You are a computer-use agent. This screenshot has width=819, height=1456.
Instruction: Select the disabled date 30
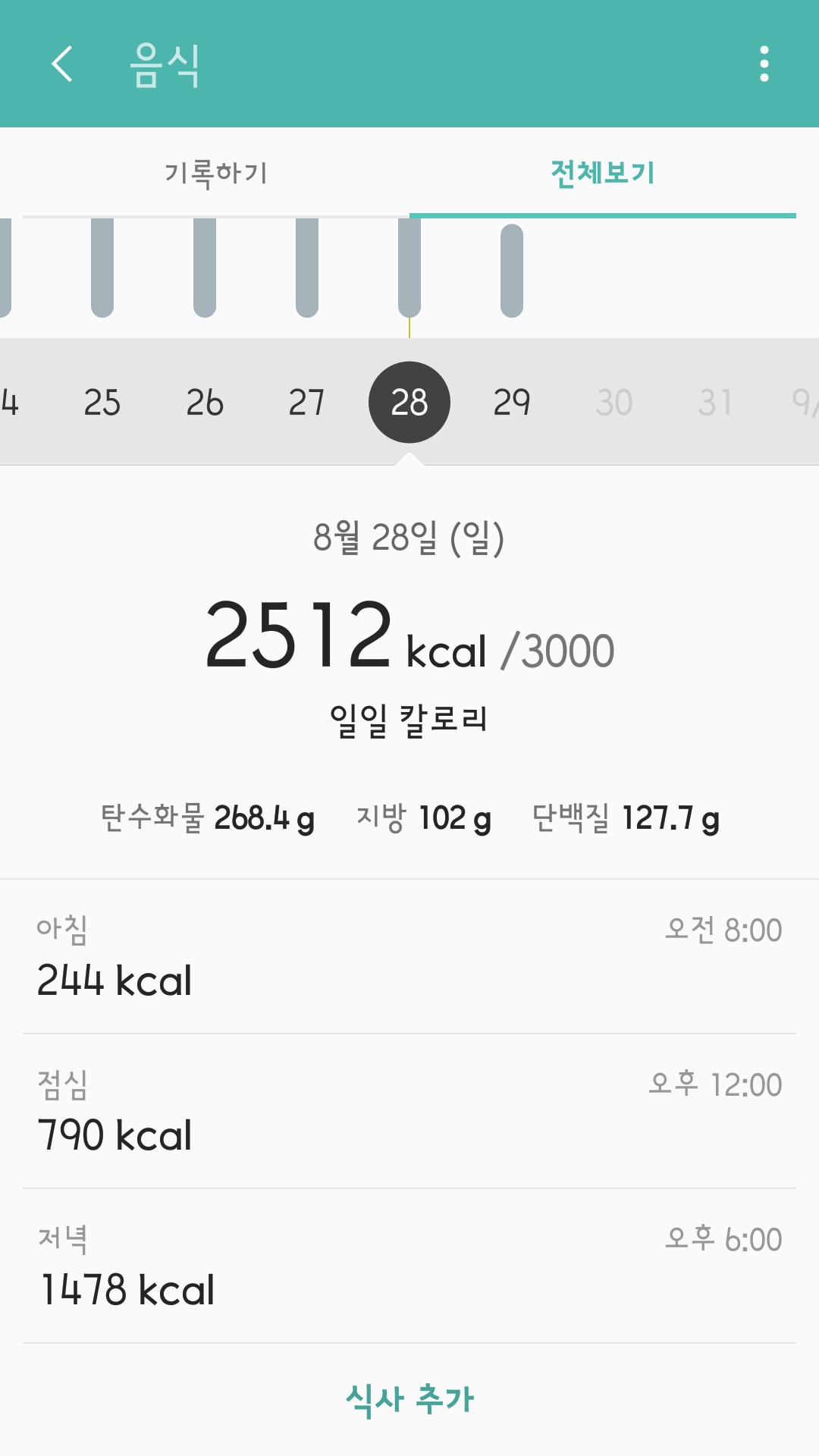tap(614, 403)
